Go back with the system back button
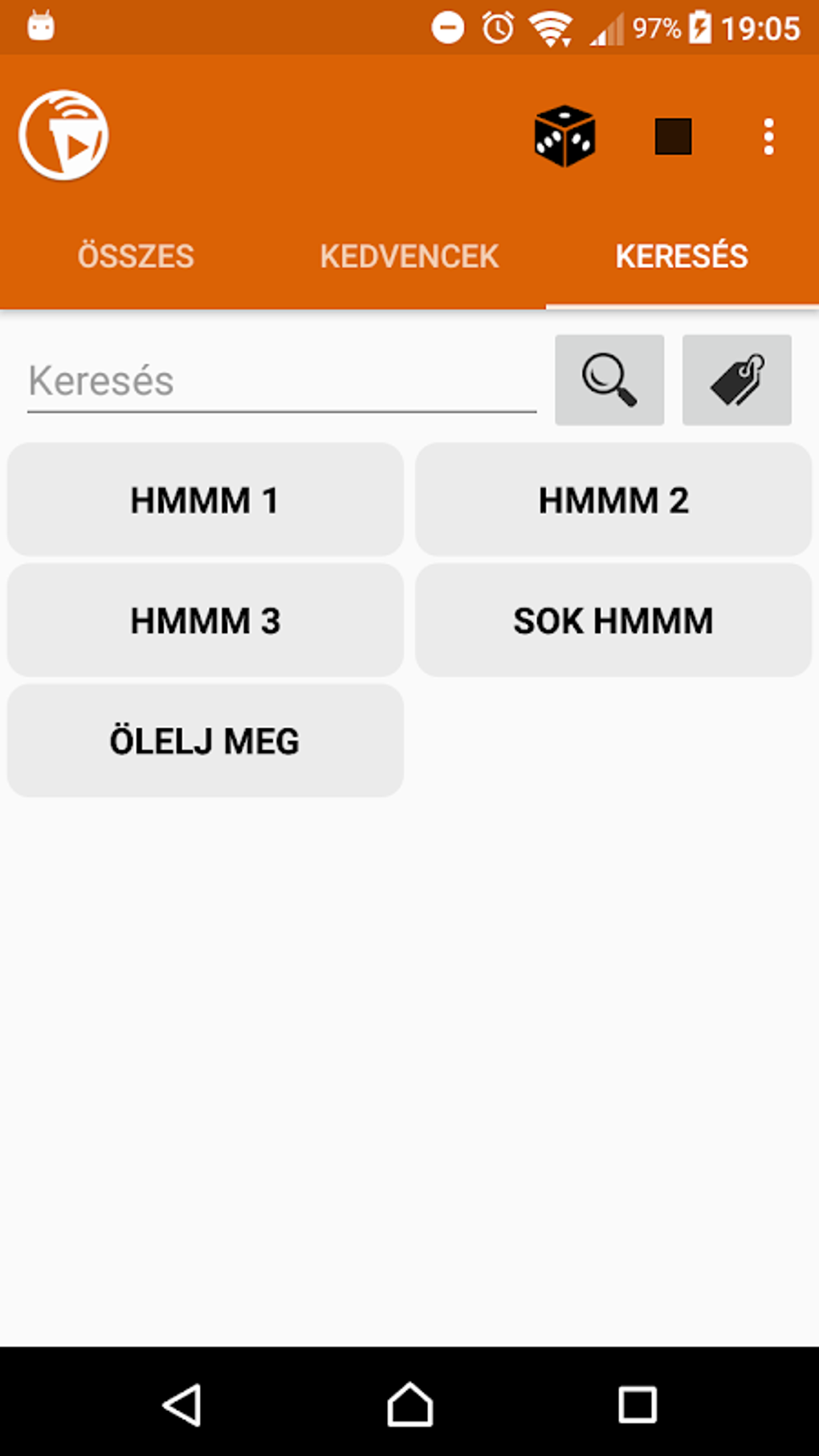This screenshot has height=1456, width=819. [182, 1405]
